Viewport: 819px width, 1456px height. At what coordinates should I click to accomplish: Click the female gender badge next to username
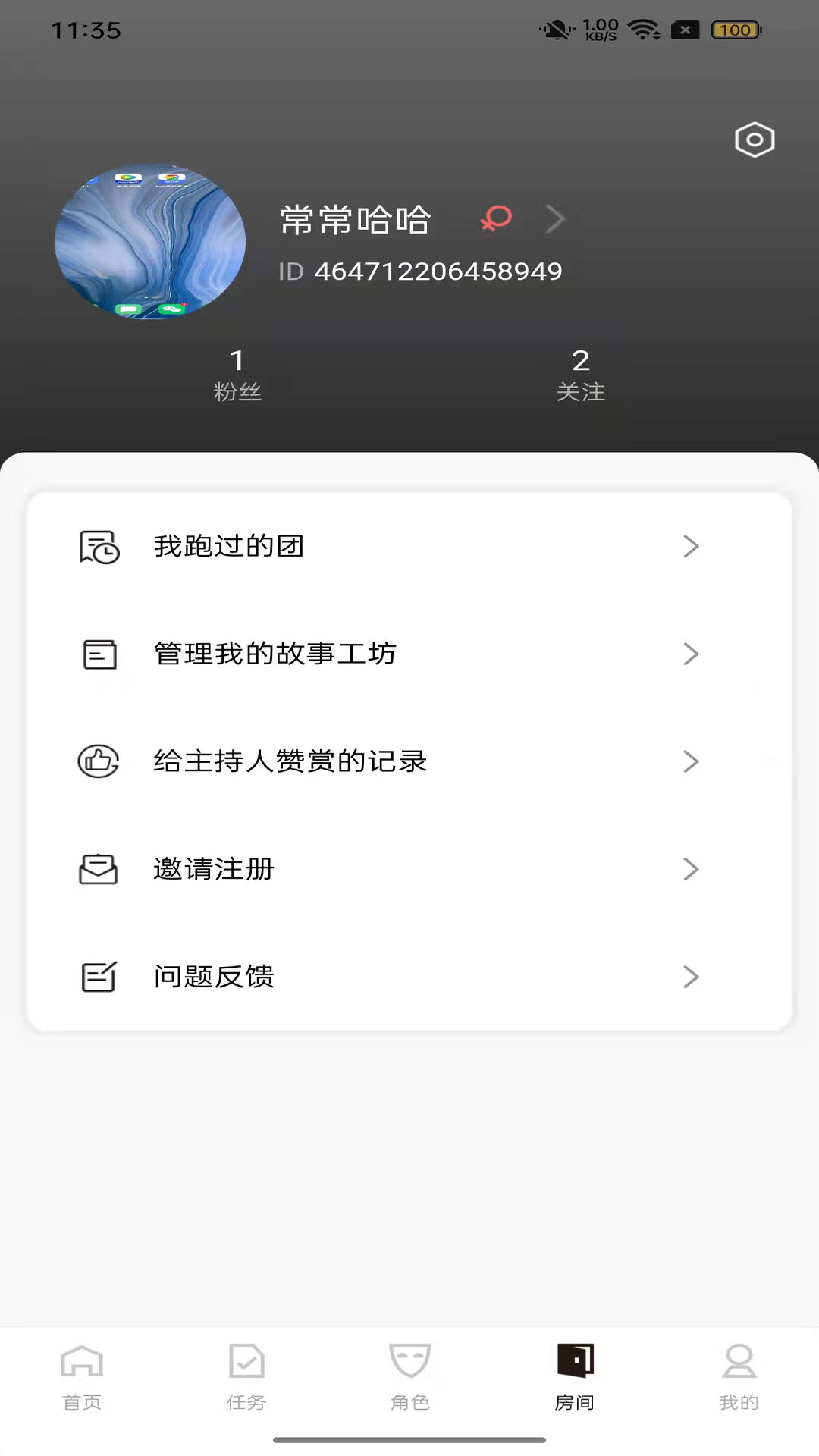pyautogui.click(x=494, y=219)
